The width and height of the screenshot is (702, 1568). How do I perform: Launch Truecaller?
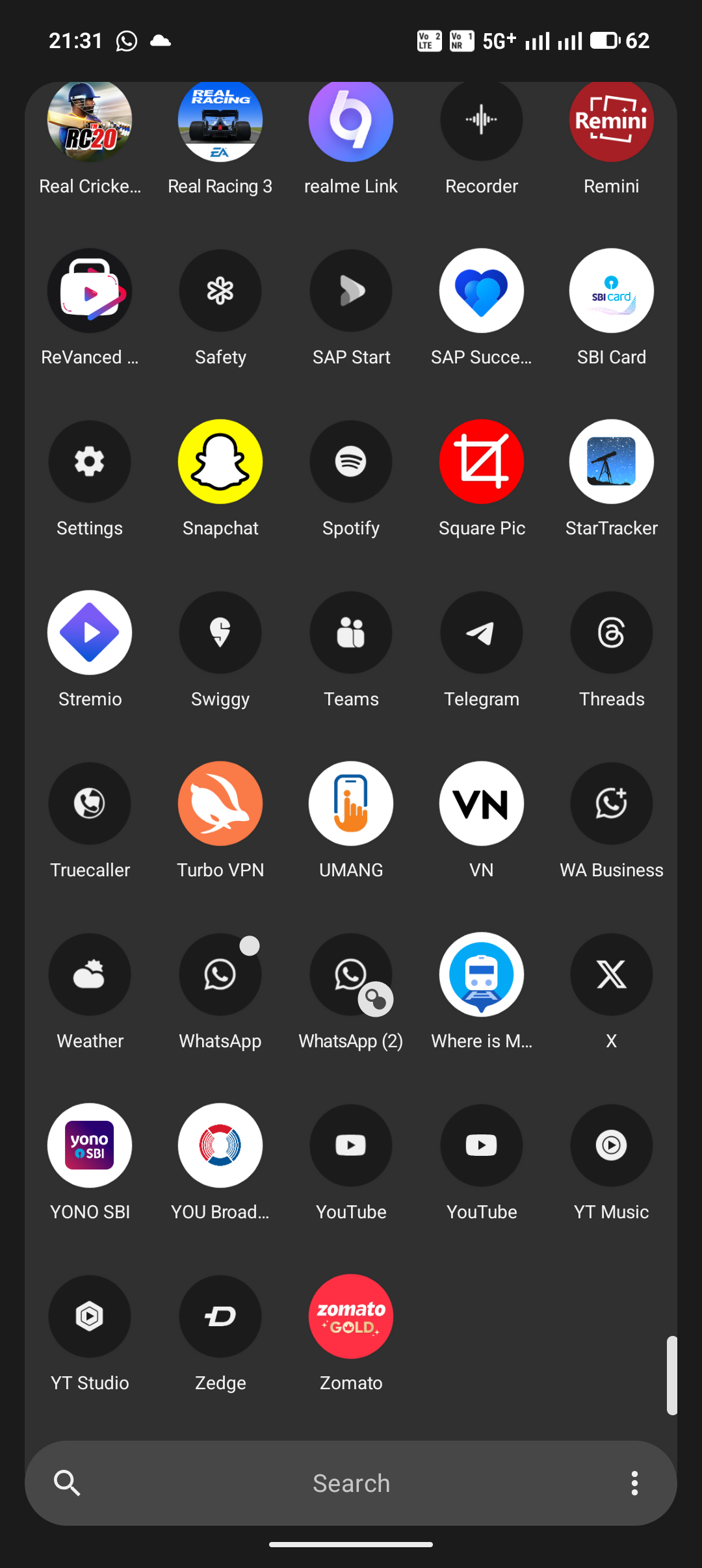90,804
